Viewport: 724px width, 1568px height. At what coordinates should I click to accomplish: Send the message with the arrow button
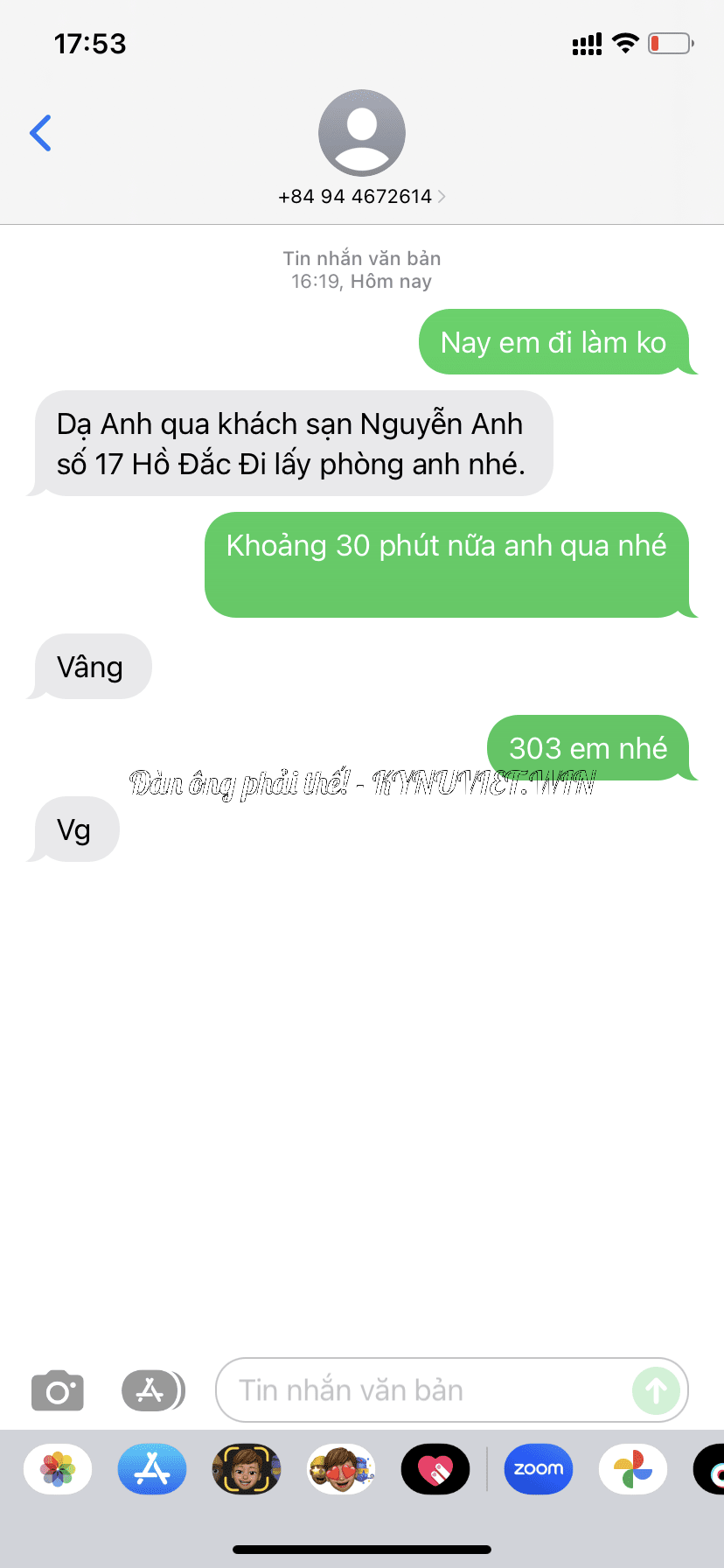[656, 1389]
